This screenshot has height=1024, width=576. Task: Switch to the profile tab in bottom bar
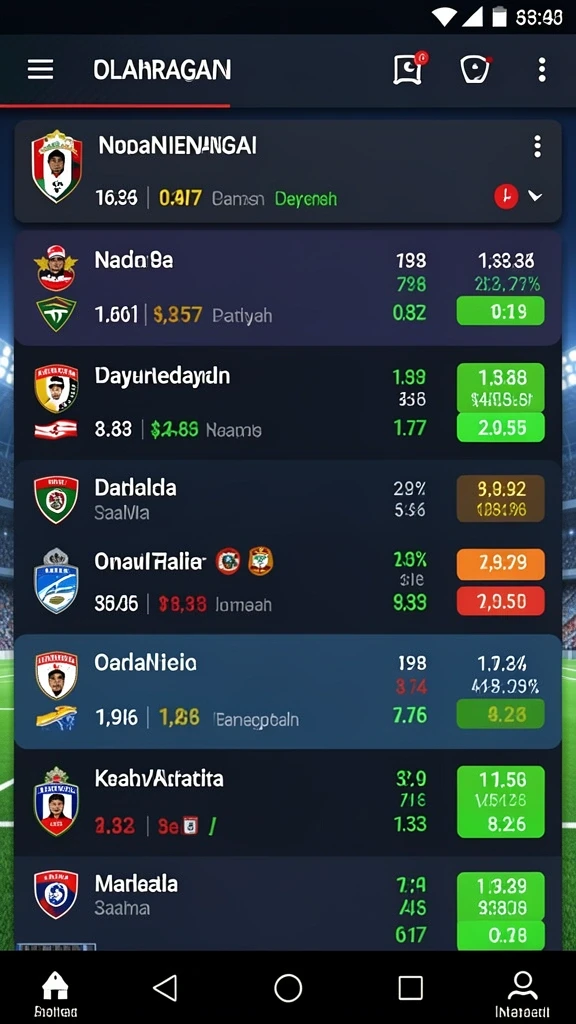(521, 993)
